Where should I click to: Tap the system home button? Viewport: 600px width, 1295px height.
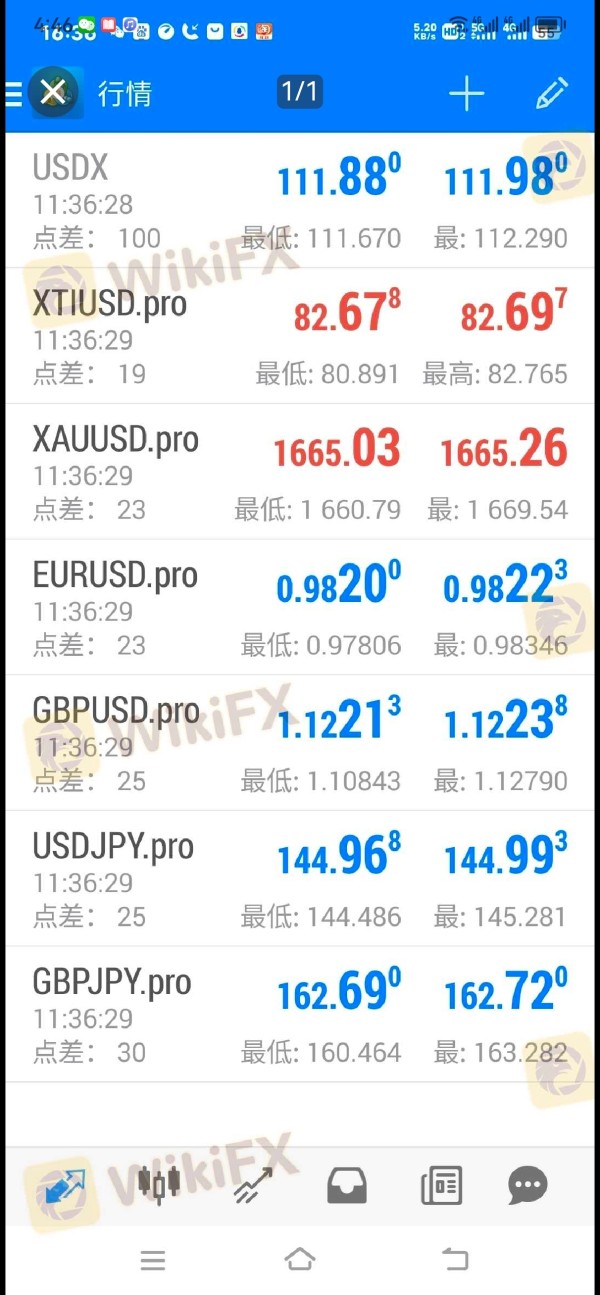tap(300, 1259)
